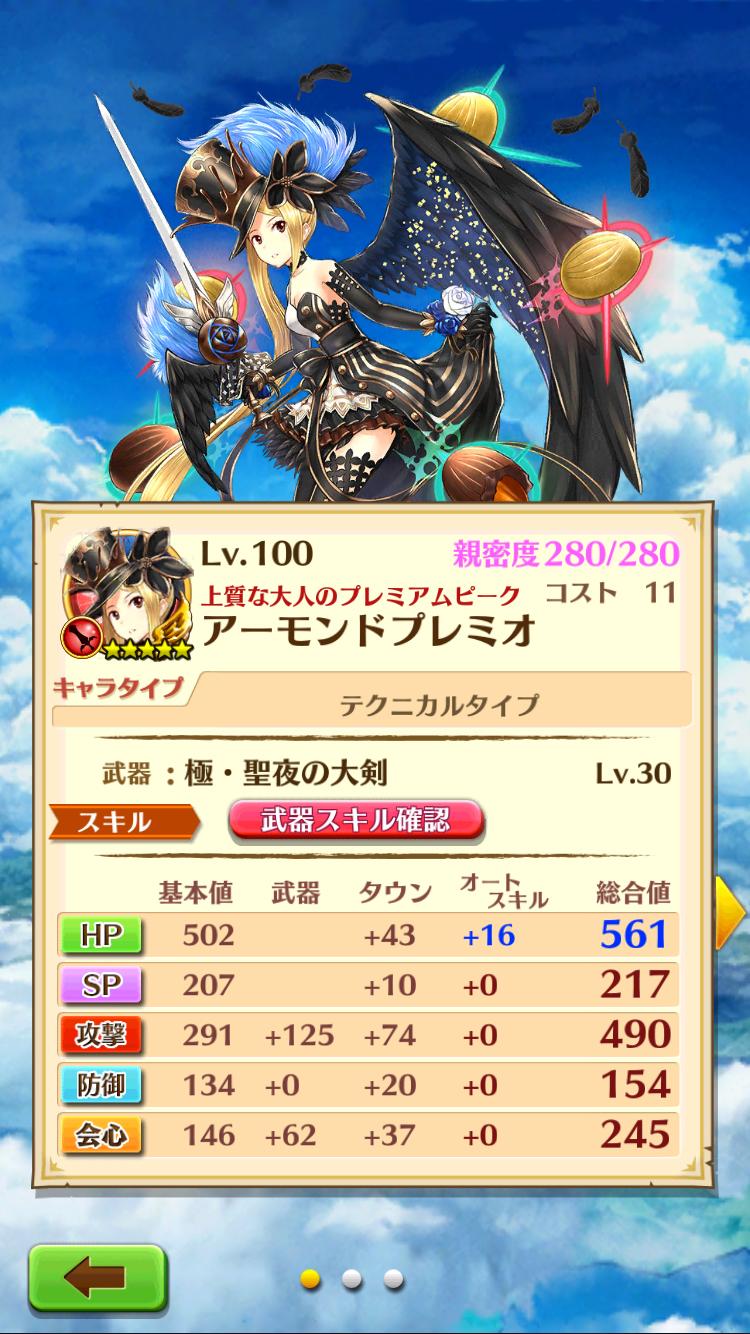
Task: Go back with the green arrow button
Action: [x=95, y=1277]
